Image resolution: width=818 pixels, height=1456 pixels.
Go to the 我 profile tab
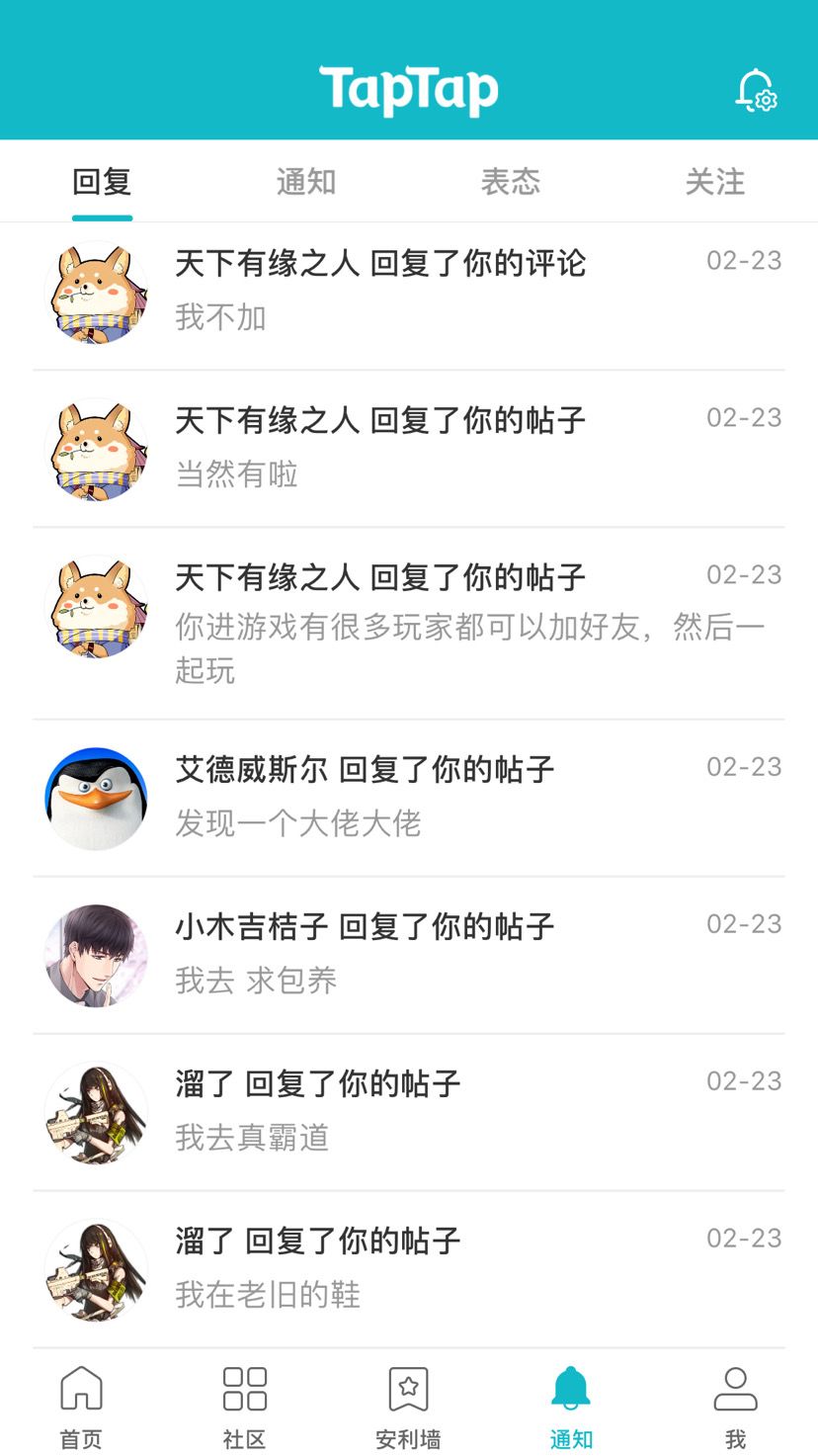point(735,1406)
